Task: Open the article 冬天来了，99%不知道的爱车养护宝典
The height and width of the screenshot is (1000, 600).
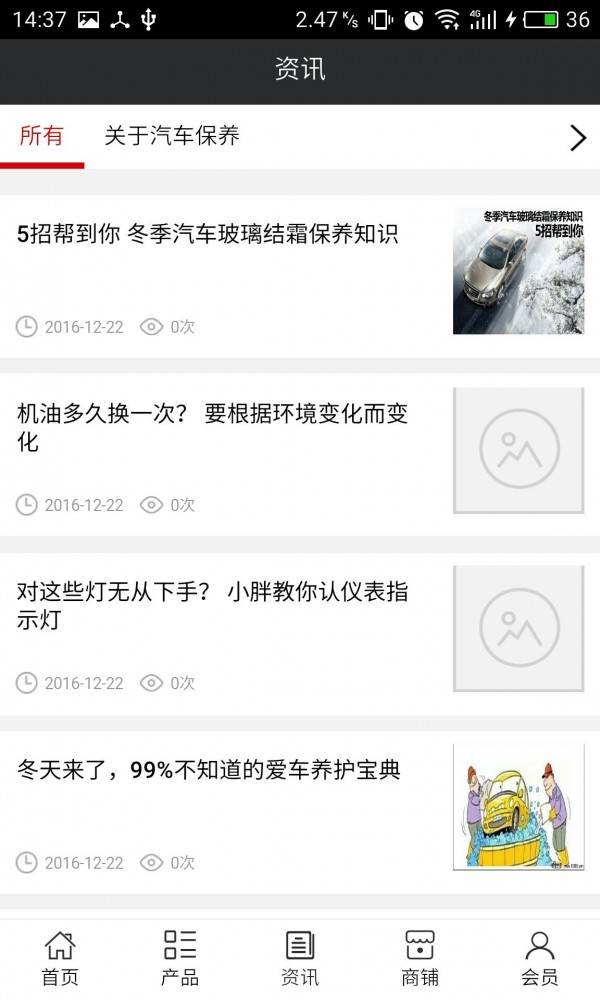Action: click(208, 770)
